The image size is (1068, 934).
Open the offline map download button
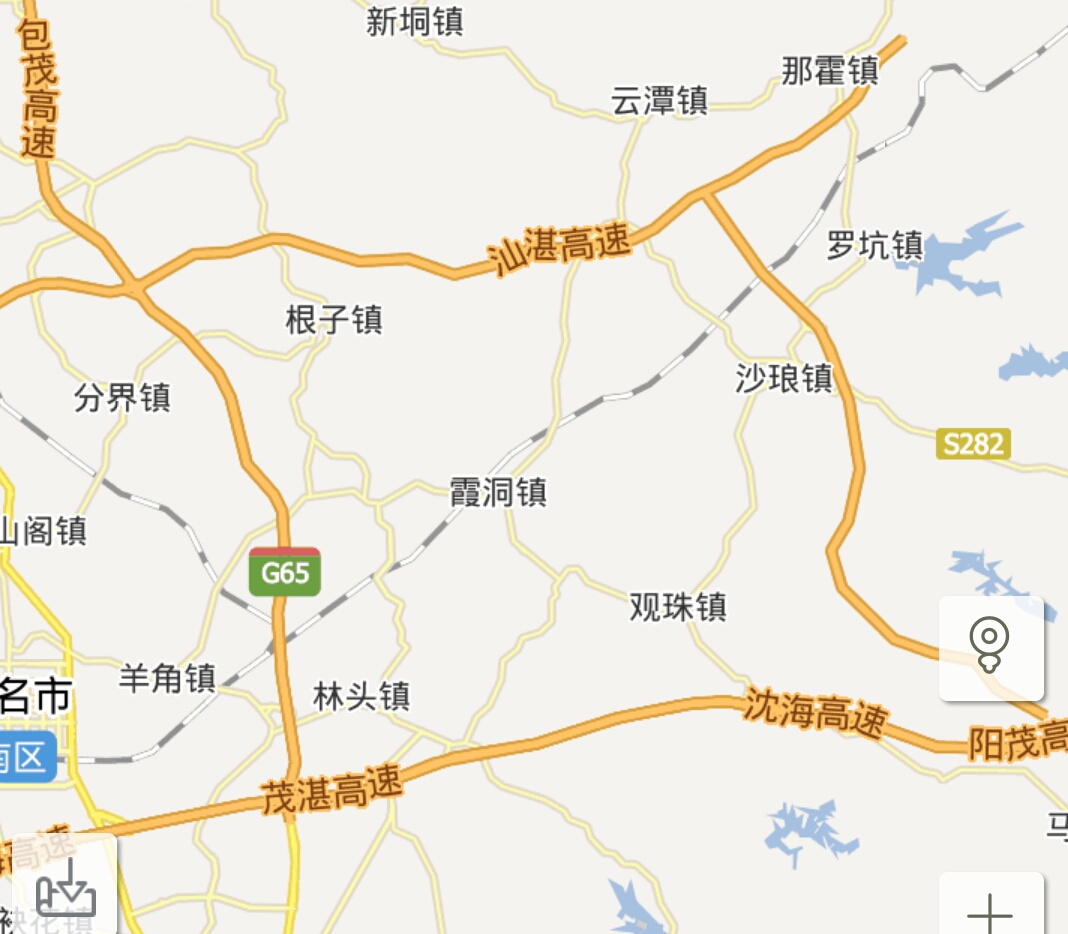(66, 886)
